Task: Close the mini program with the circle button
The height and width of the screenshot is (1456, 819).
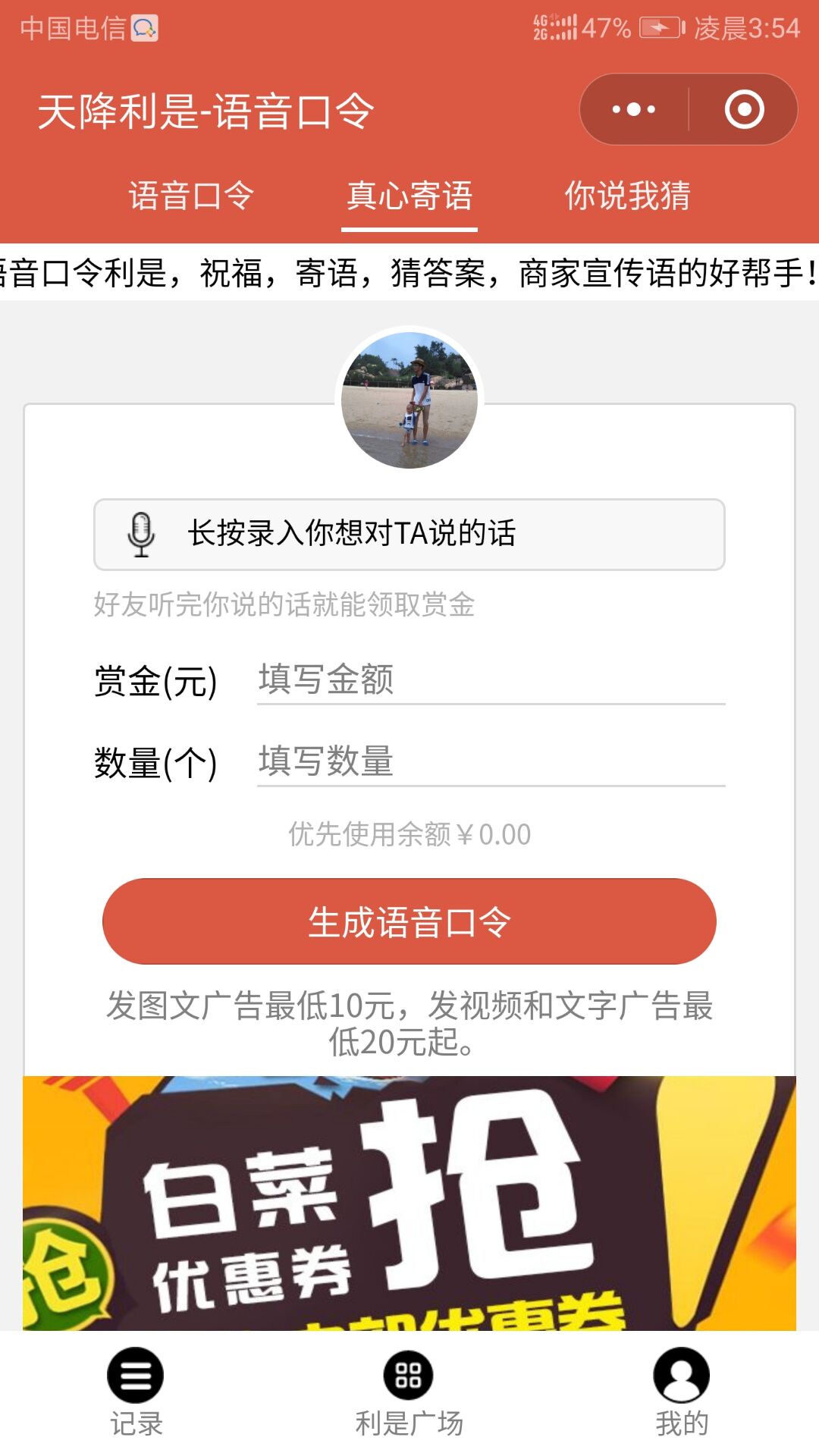Action: [x=744, y=109]
